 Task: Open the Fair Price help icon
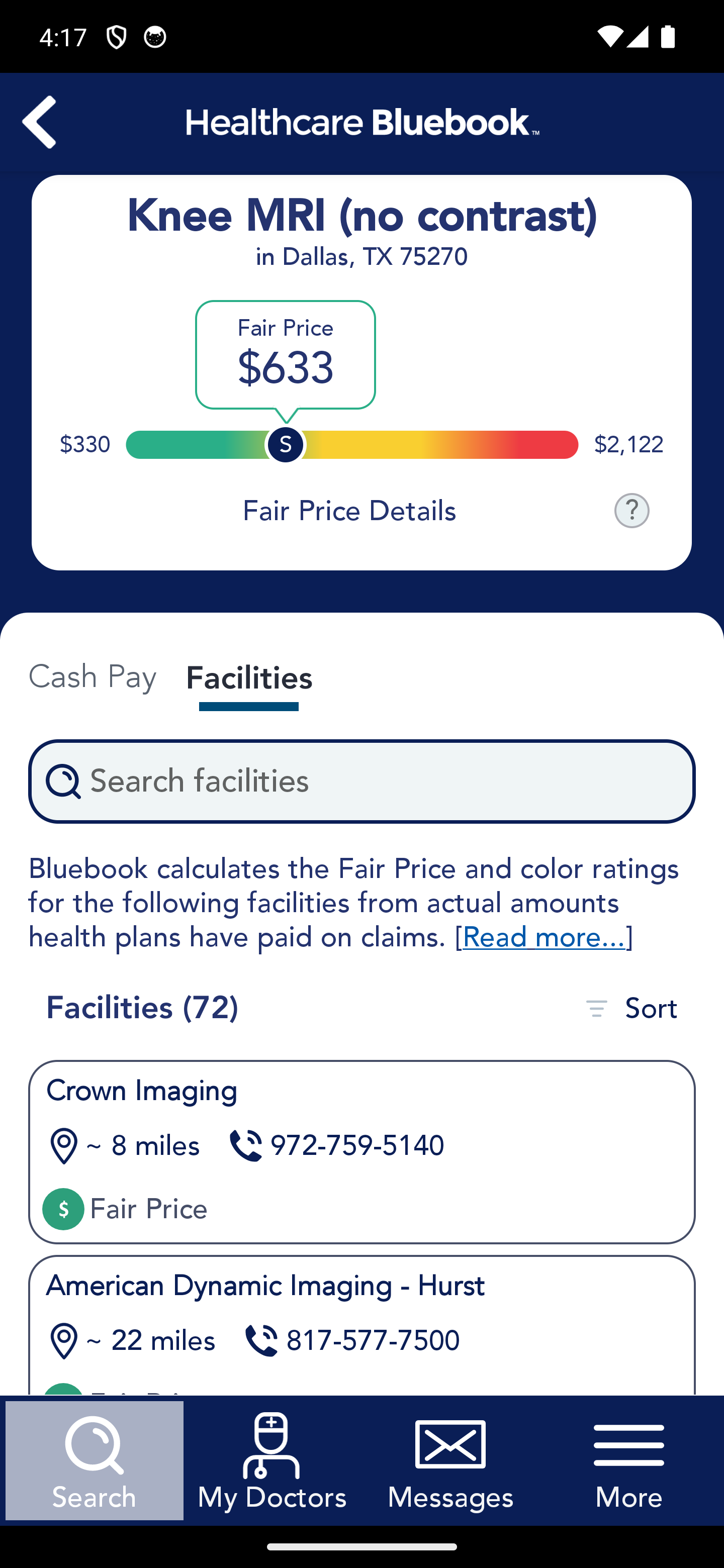pos(631,510)
